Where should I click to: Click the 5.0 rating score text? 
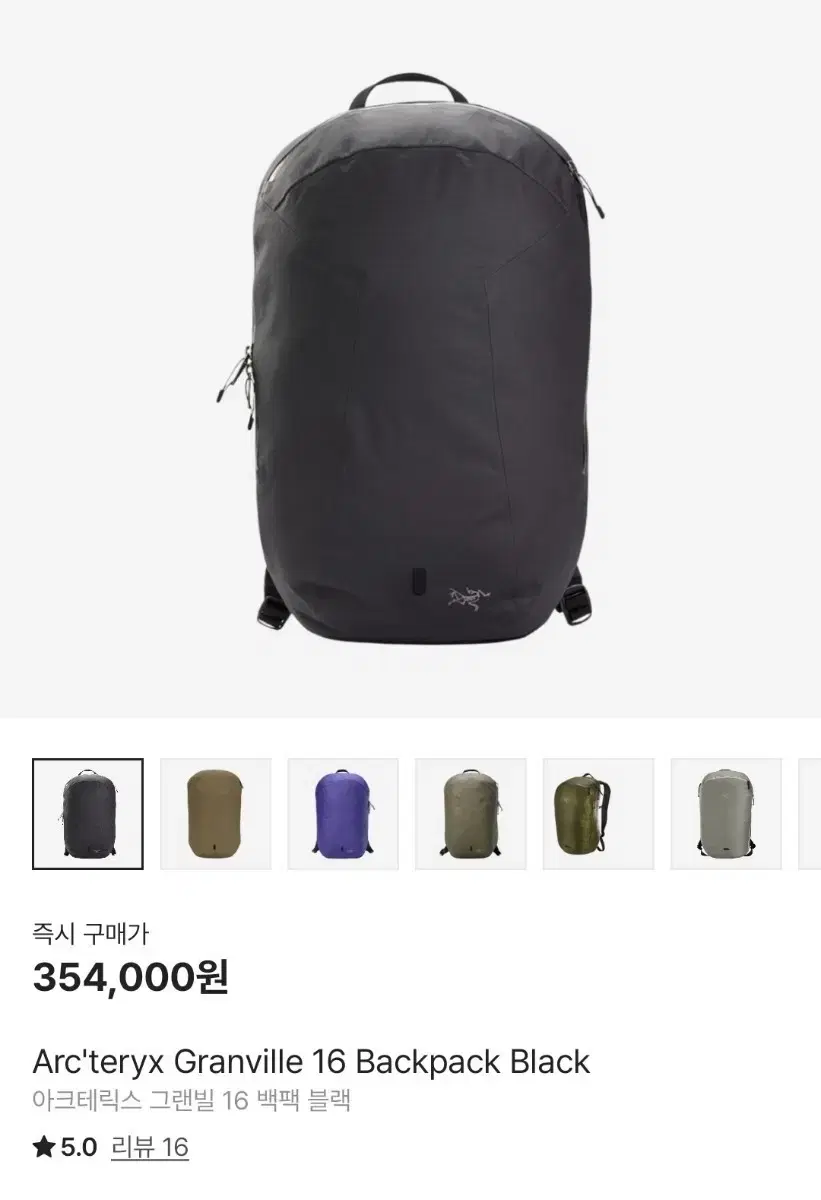(75, 1147)
